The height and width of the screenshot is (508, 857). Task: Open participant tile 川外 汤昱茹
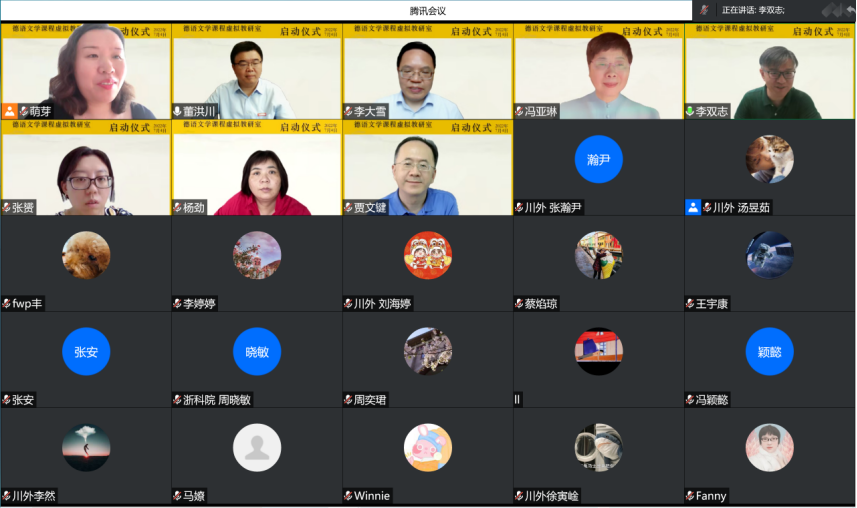[770, 166]
